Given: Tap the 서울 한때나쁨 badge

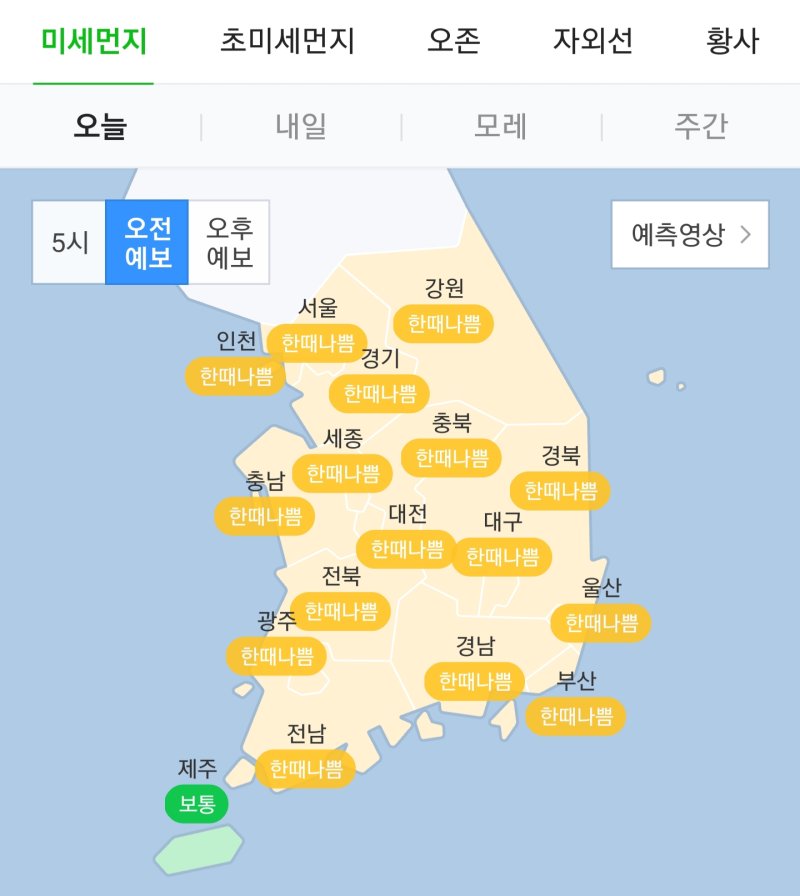Looking at the screenshot, I should [317, 343].
